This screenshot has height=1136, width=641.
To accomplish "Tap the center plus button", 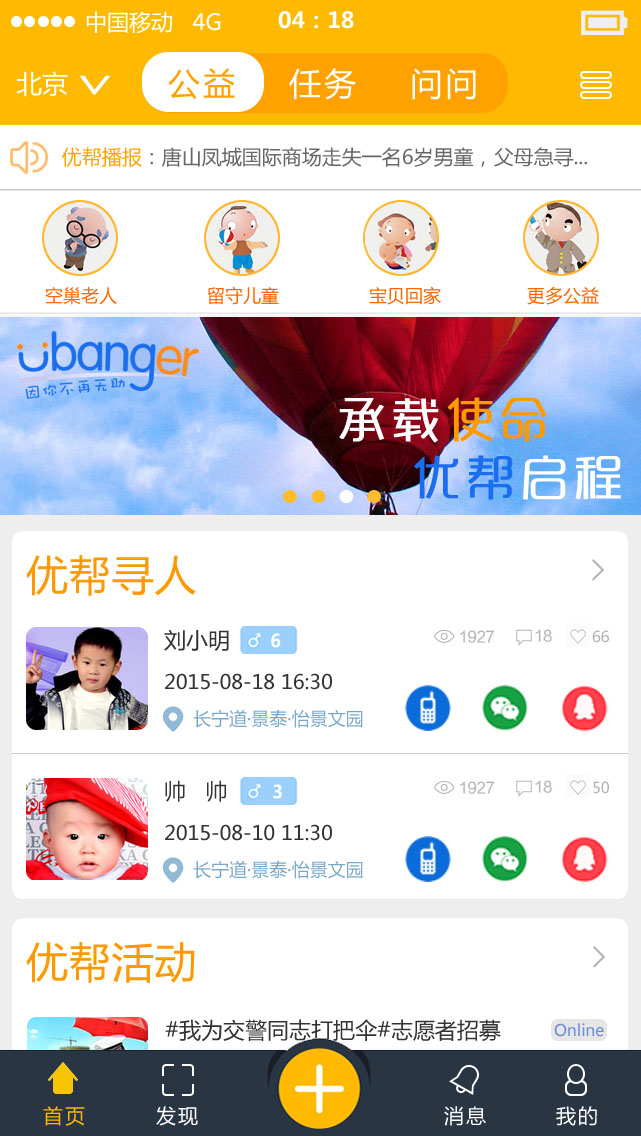I will pyautogui.click(x=319, y=1088).
